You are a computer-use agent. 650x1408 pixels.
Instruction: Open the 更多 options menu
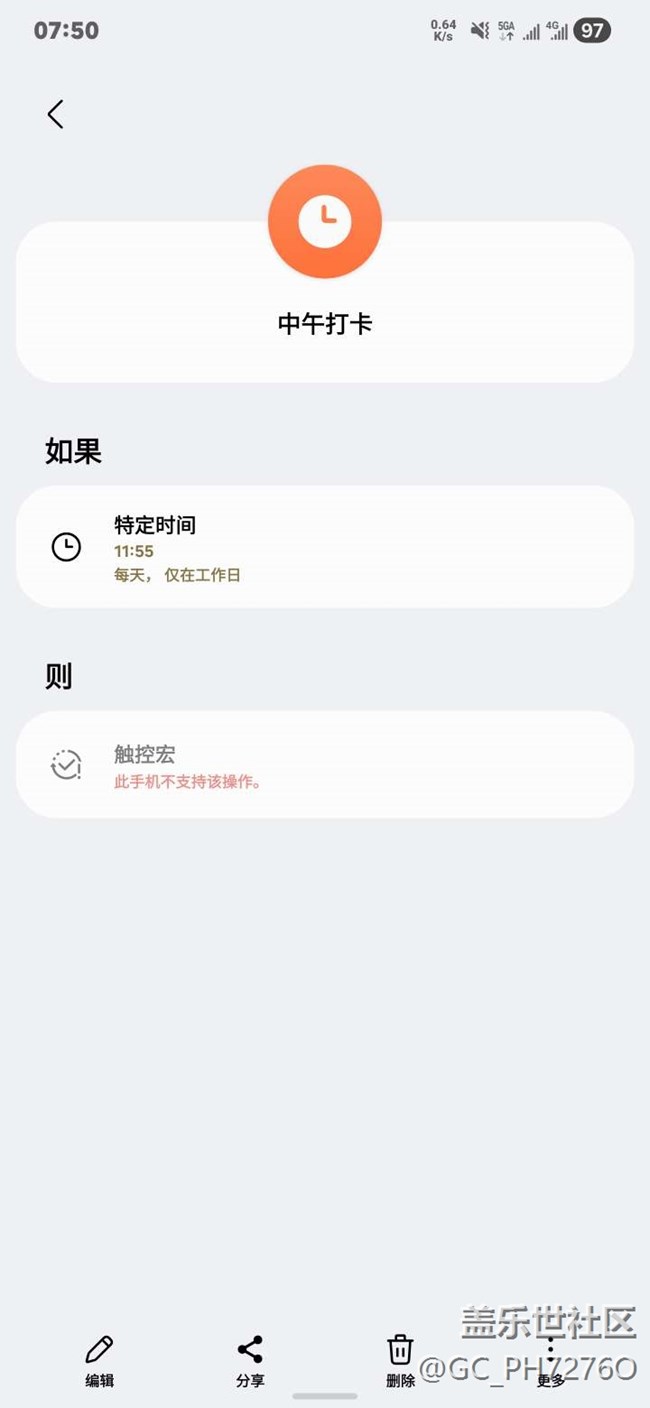click(550, 1361)
